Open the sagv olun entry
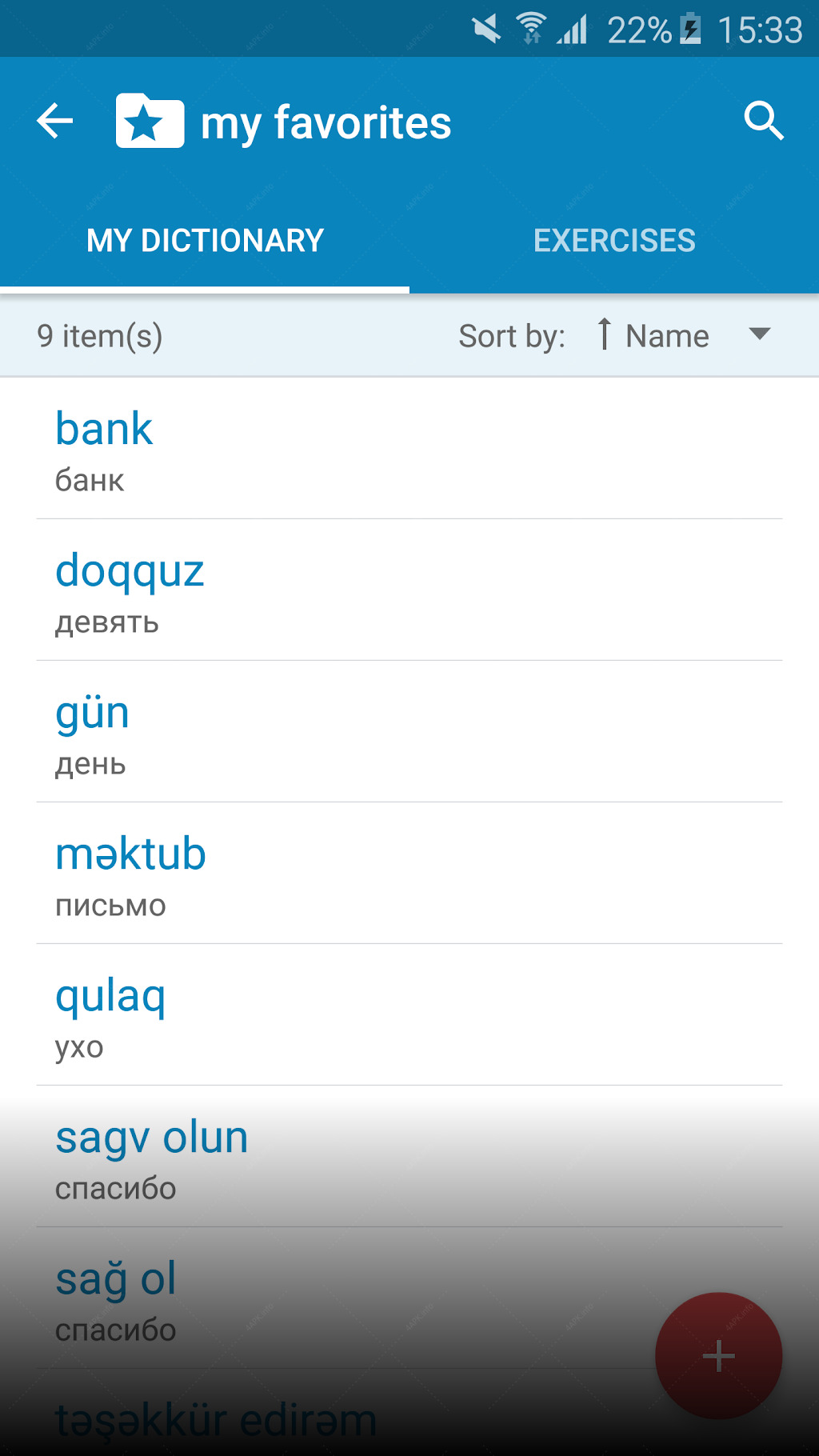The width and height of the screenshot is (819, 1456). pos(409,1157)
